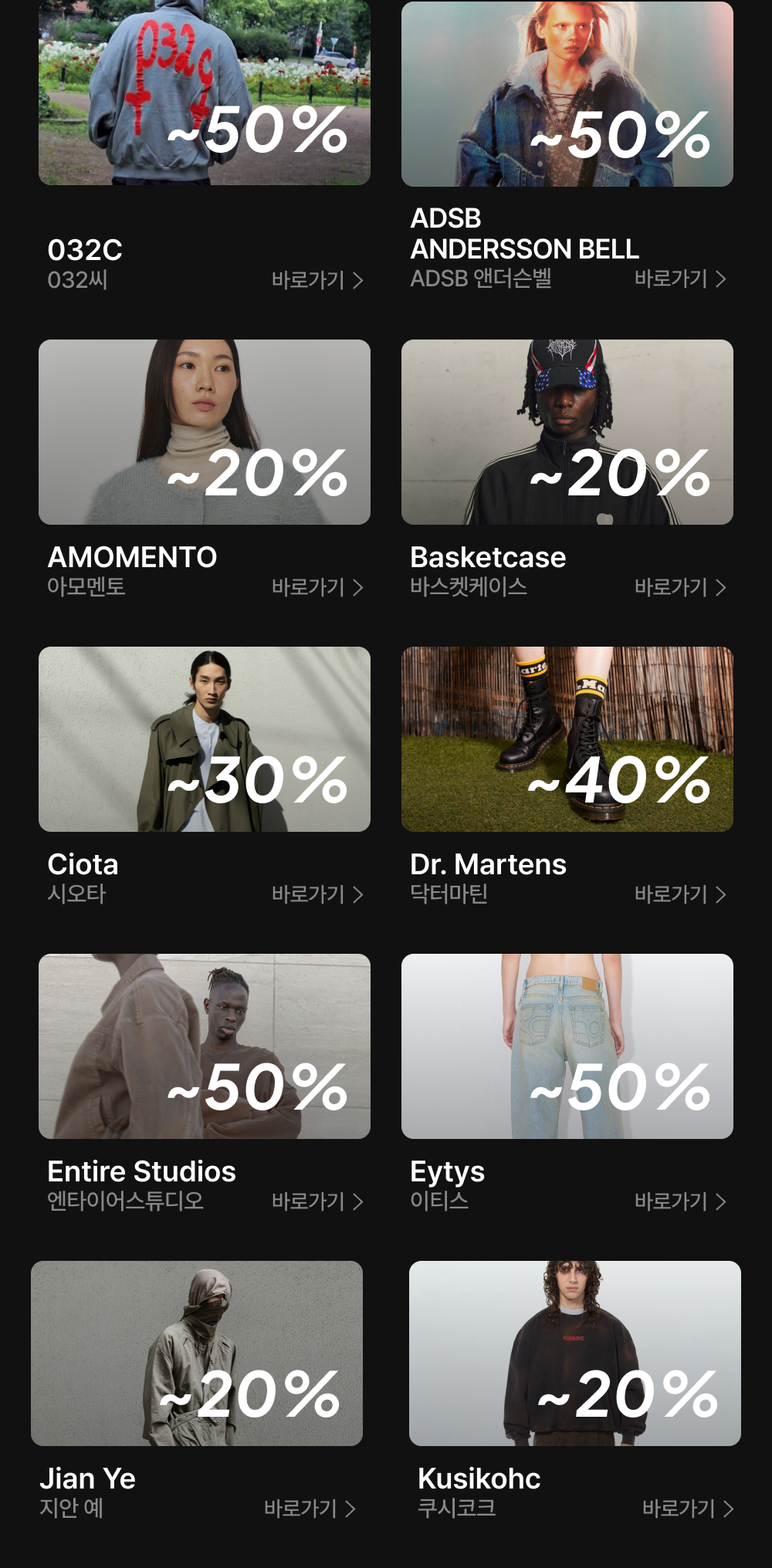Open the AMOMENTO 20% sale image
The image size is (772, 1568).
(x=205, y=432)
